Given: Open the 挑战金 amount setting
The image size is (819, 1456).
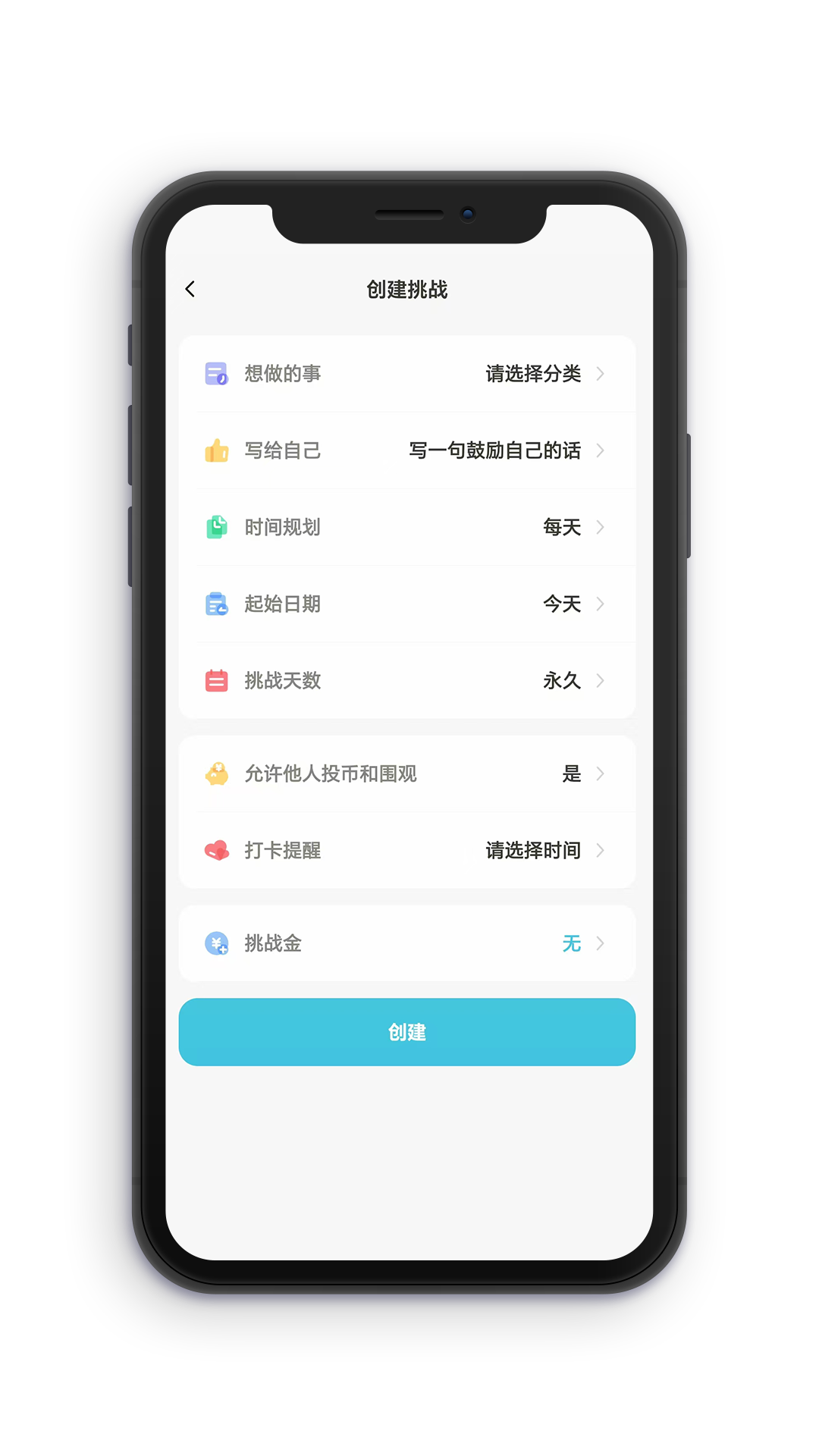Looking at the screenshot, I should click(x=407, y=943).
